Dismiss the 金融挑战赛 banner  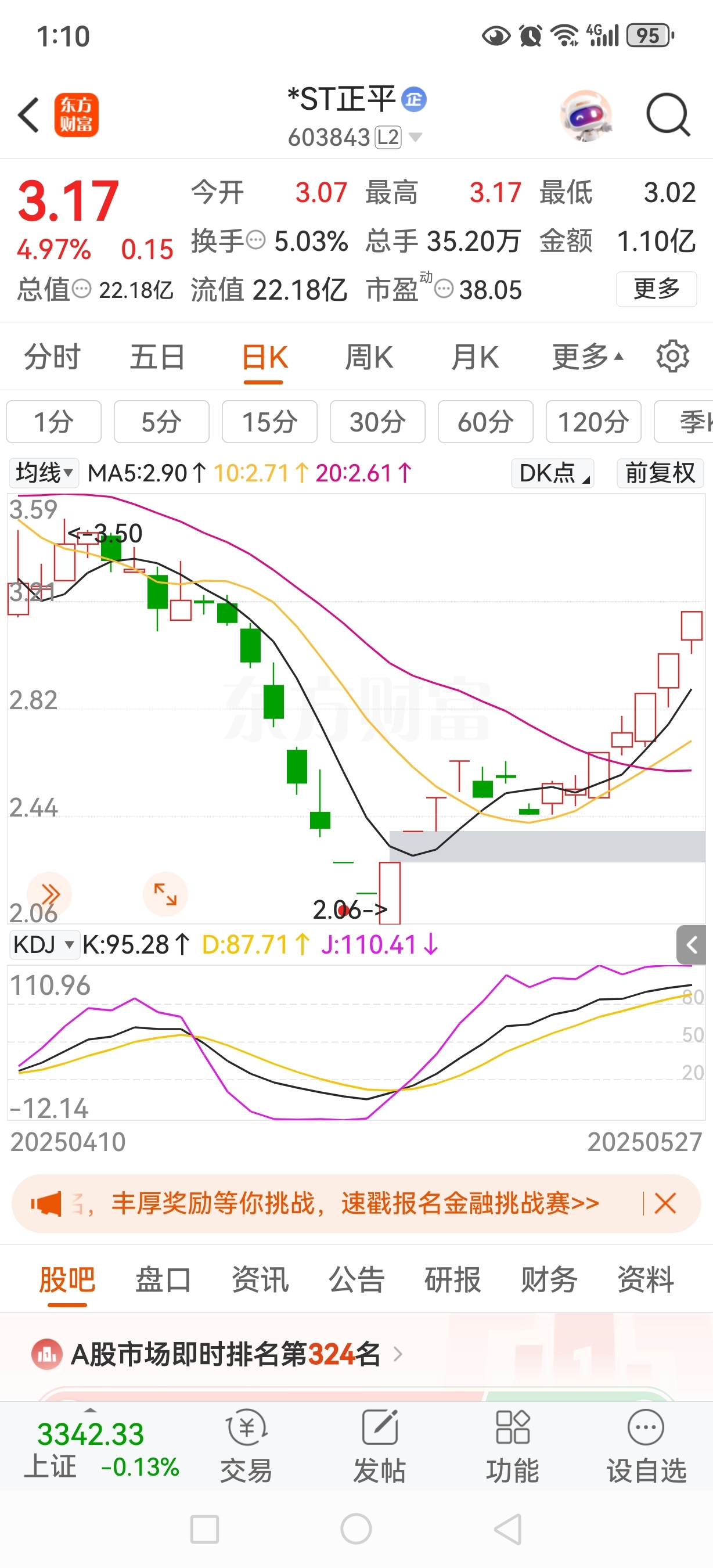pos(665,1203)
